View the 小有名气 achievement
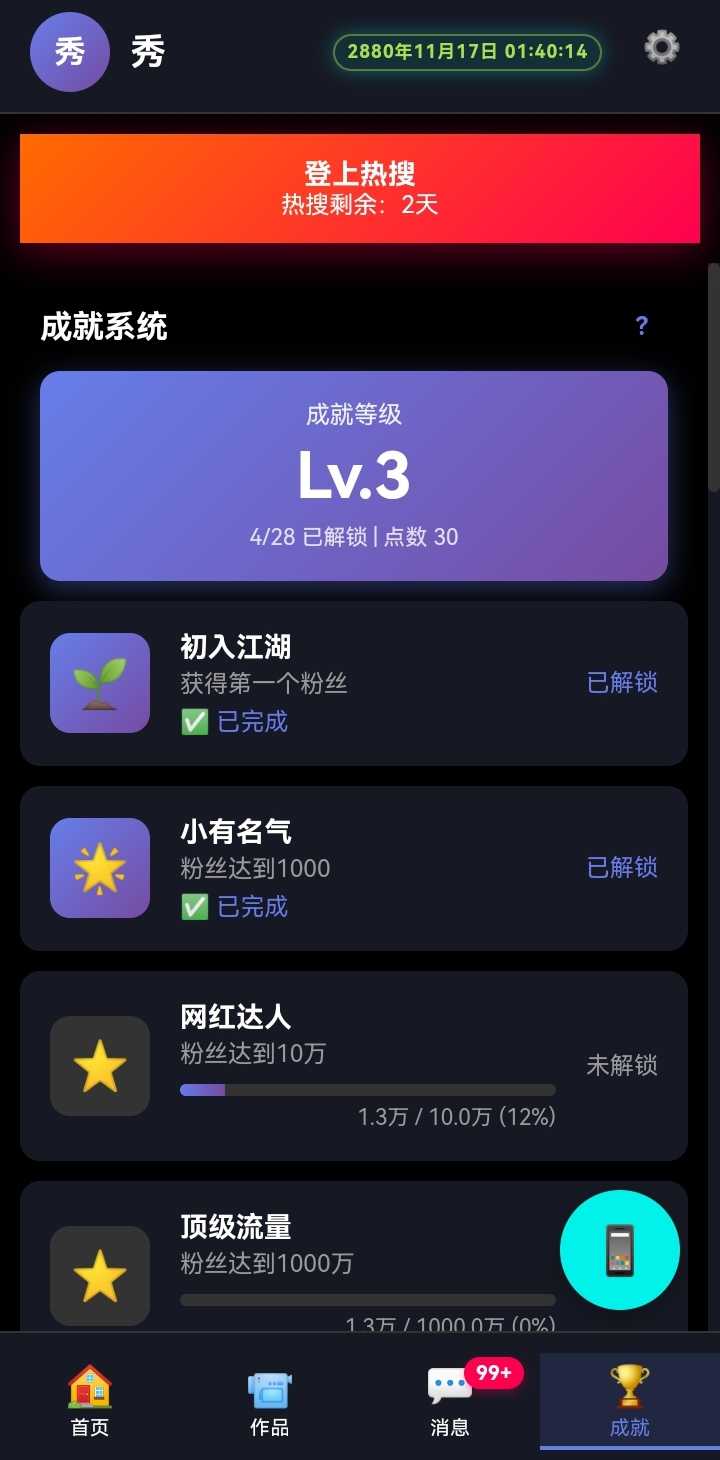 (x=354, y=868)
